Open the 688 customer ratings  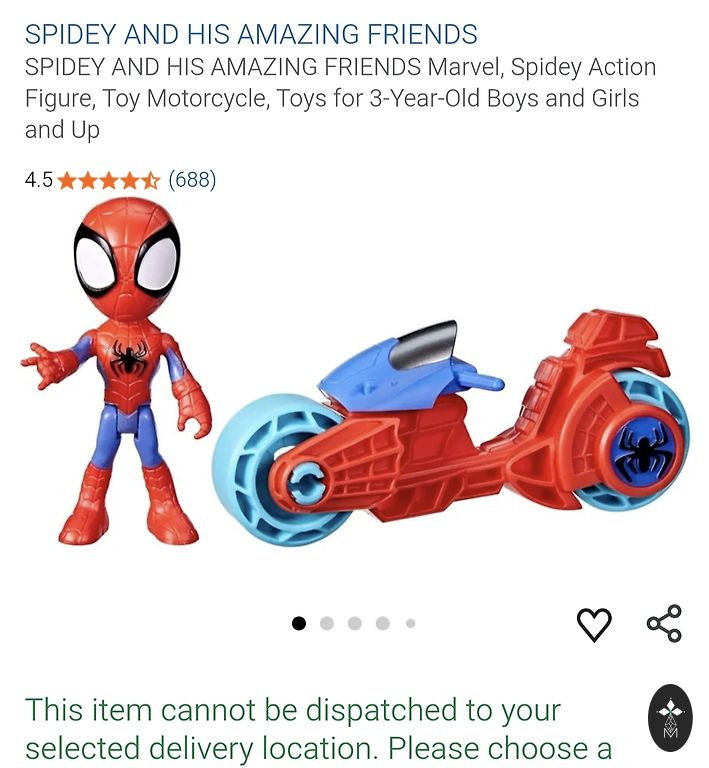tap(192, 180)
